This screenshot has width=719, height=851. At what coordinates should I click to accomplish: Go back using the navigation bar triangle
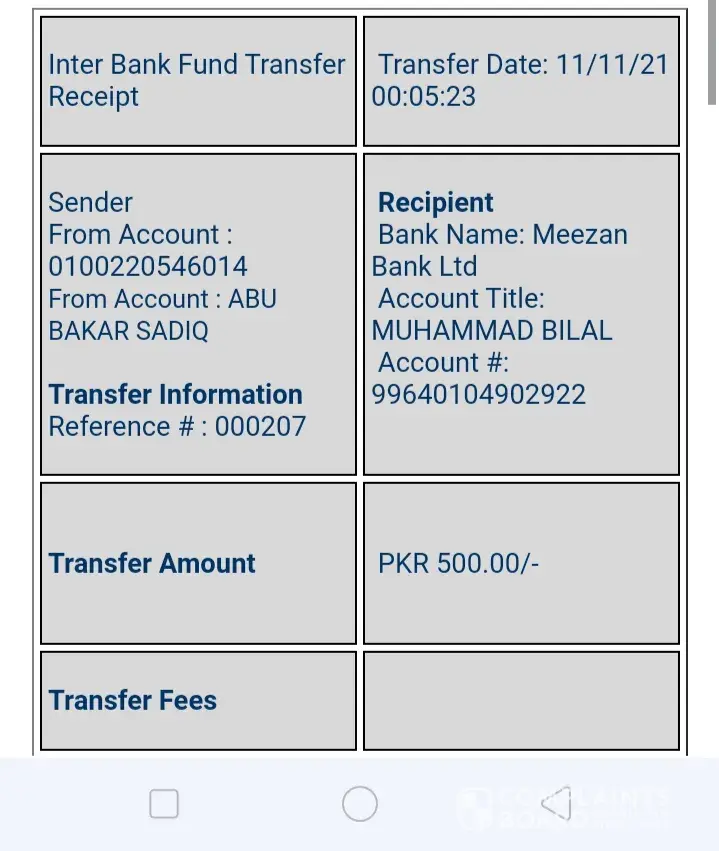click(x=556, y=803)
